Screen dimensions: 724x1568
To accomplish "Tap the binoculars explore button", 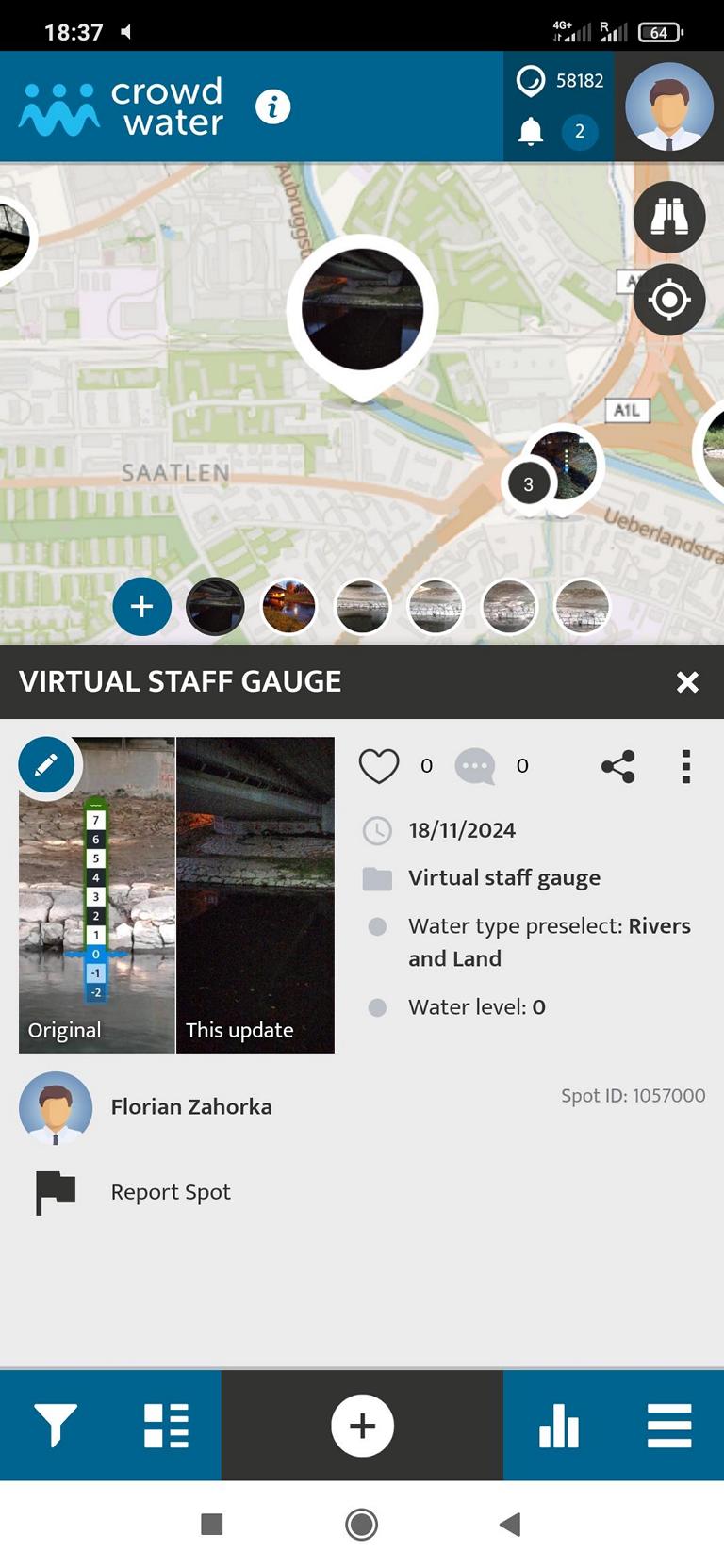I will 669,217.
